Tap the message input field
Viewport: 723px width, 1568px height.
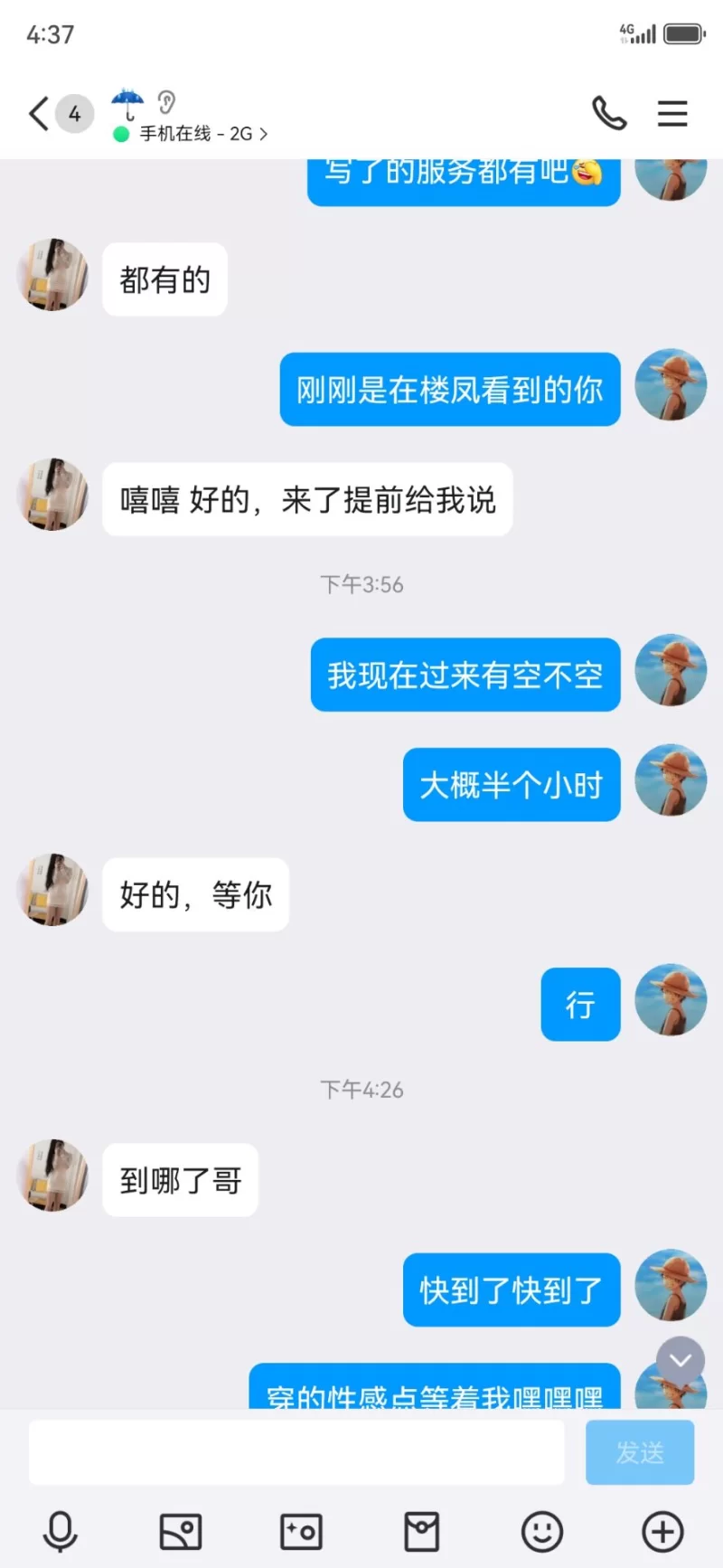click(296, 1452)
